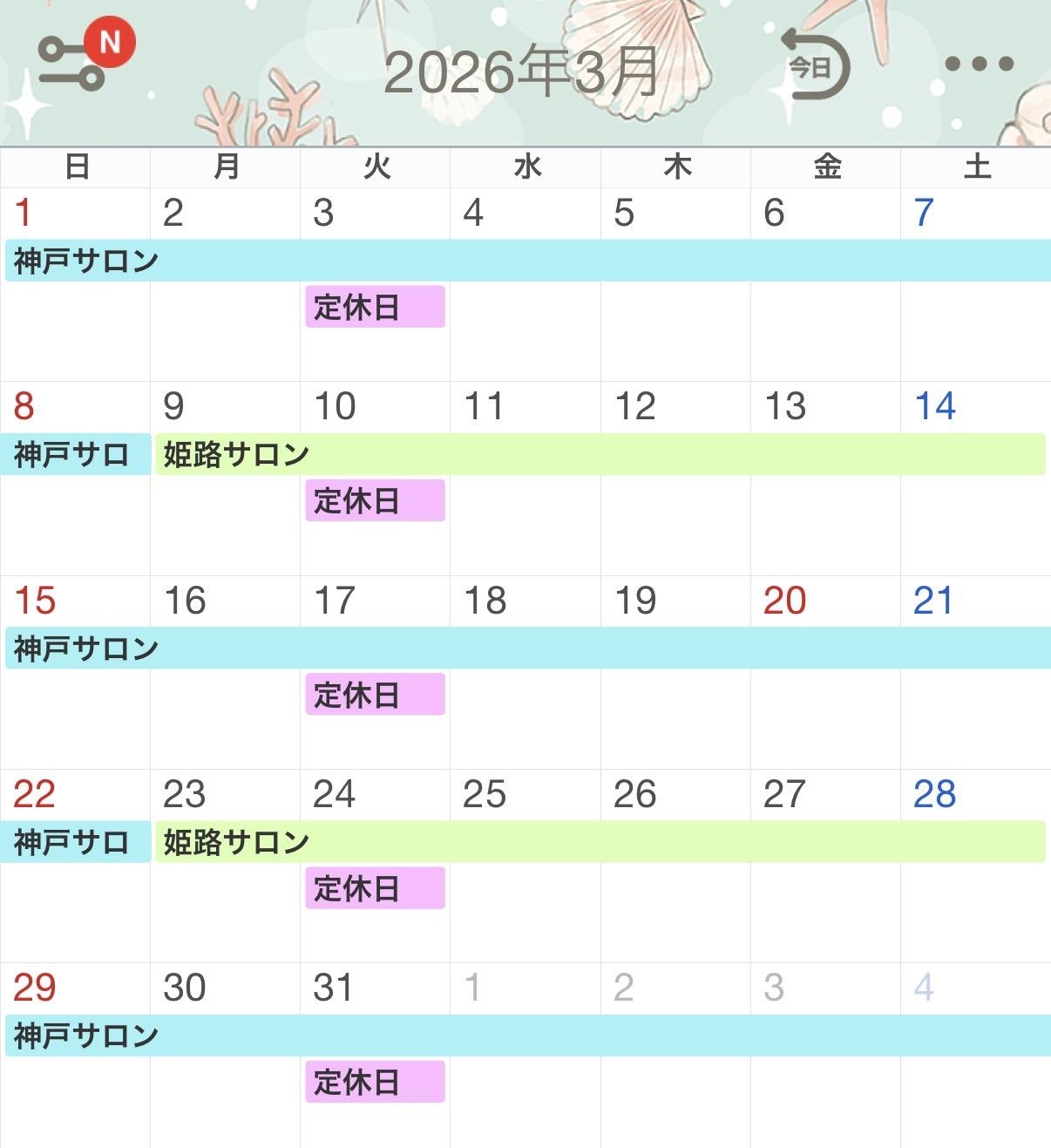The width and height of the screenshot is (1051, 1148).
Task: Open the 神戸サロン event on March 8
Action: (x=77, y=454)
